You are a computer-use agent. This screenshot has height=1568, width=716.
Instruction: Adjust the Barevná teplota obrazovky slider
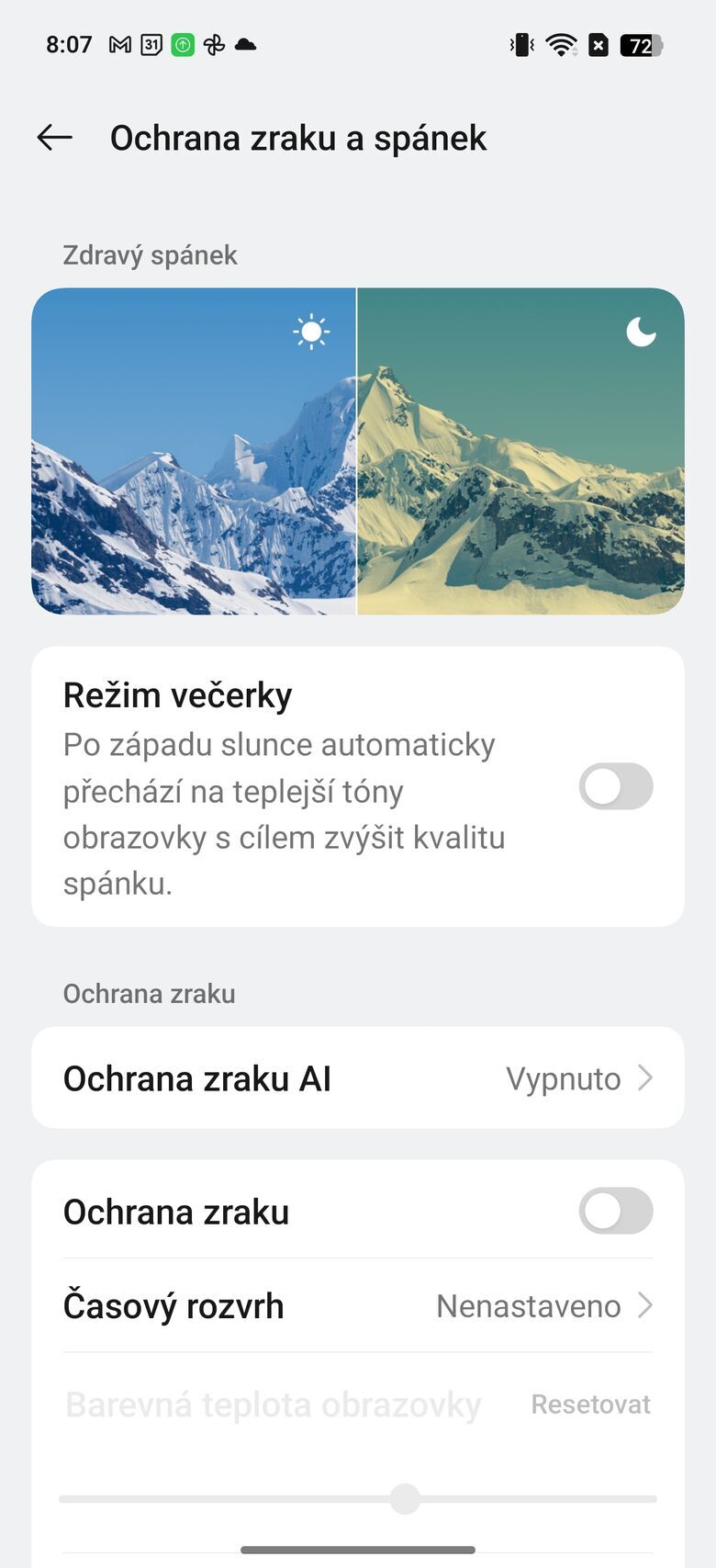click(x=404, y=1498)
